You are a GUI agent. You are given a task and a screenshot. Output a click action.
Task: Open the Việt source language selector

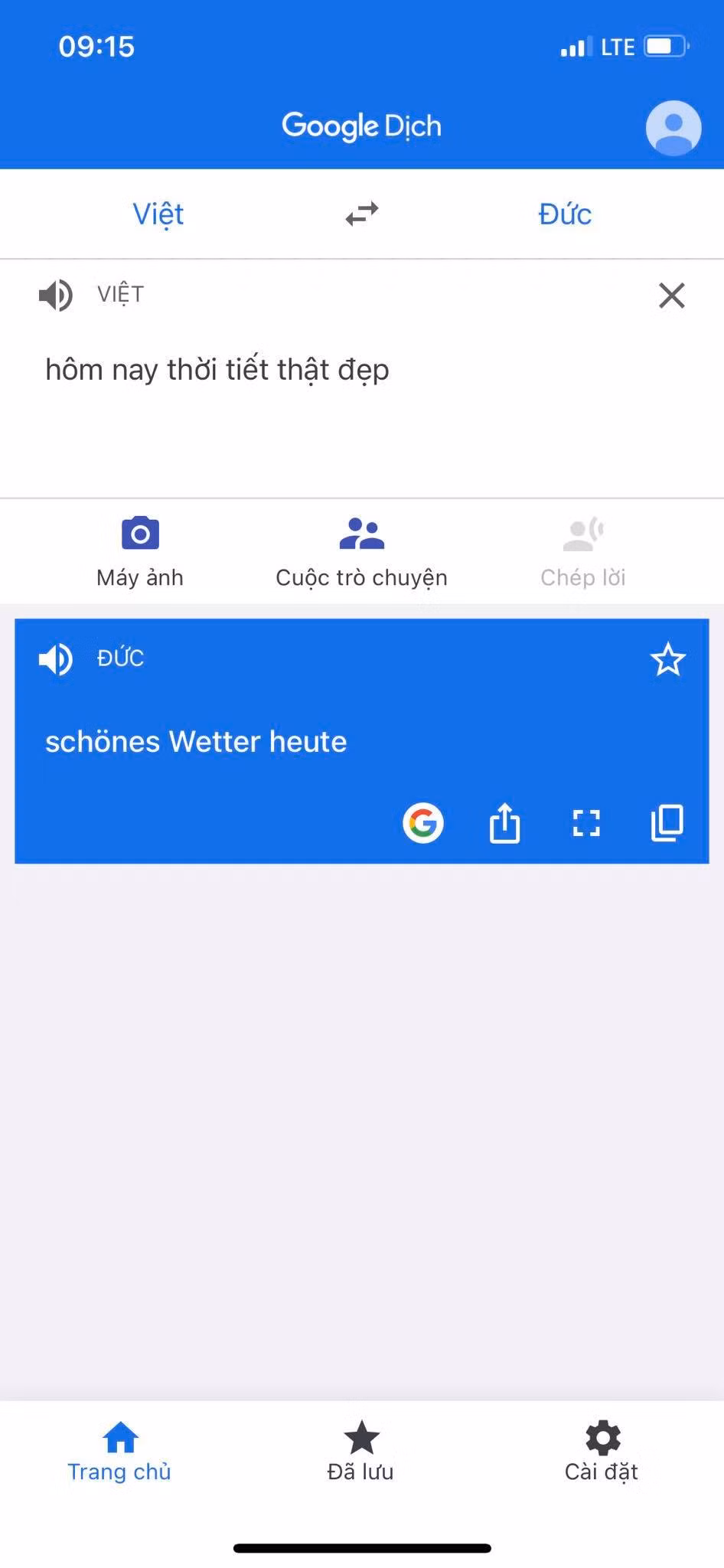(158, 214)
